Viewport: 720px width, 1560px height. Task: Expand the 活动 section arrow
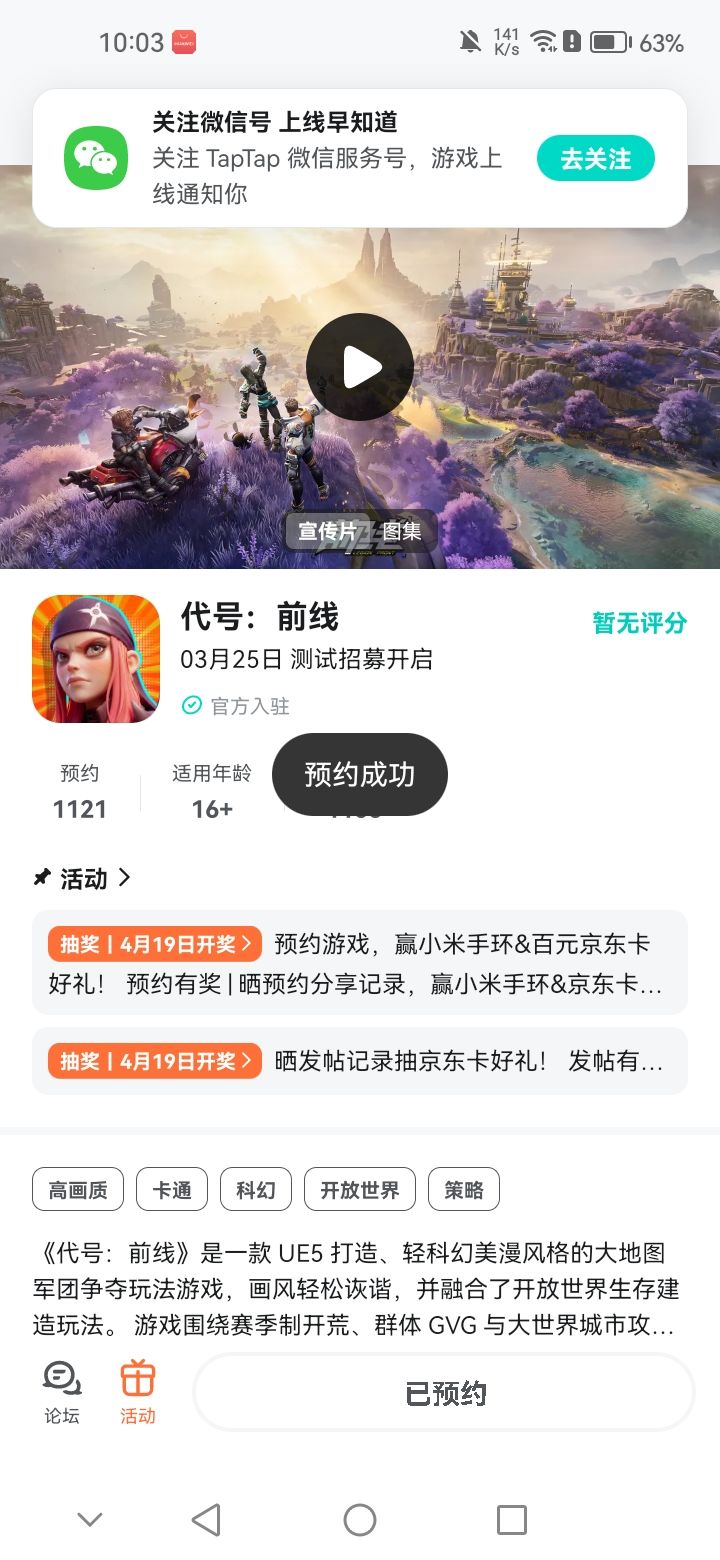point(125,877)
